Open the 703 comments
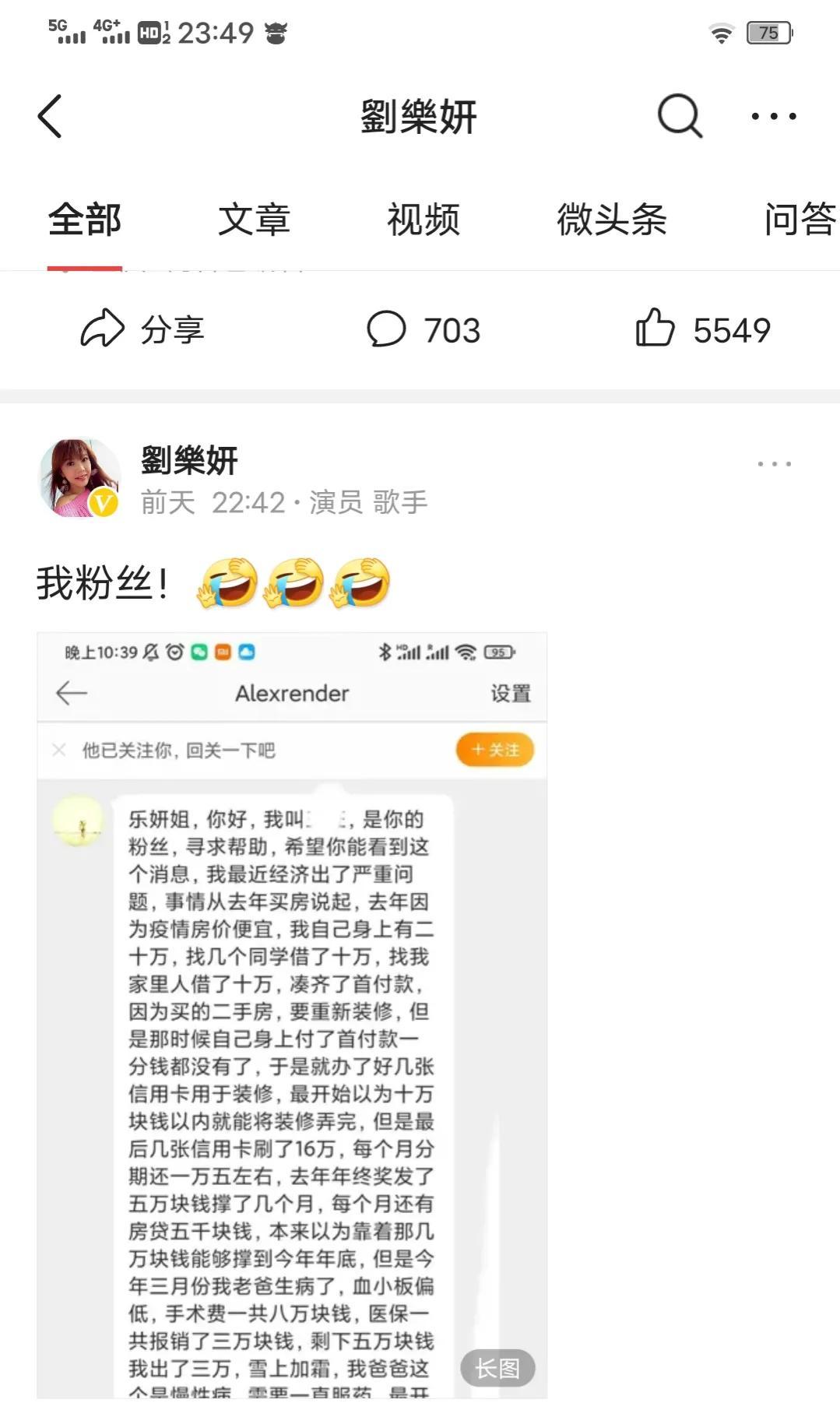 (424, 329)
